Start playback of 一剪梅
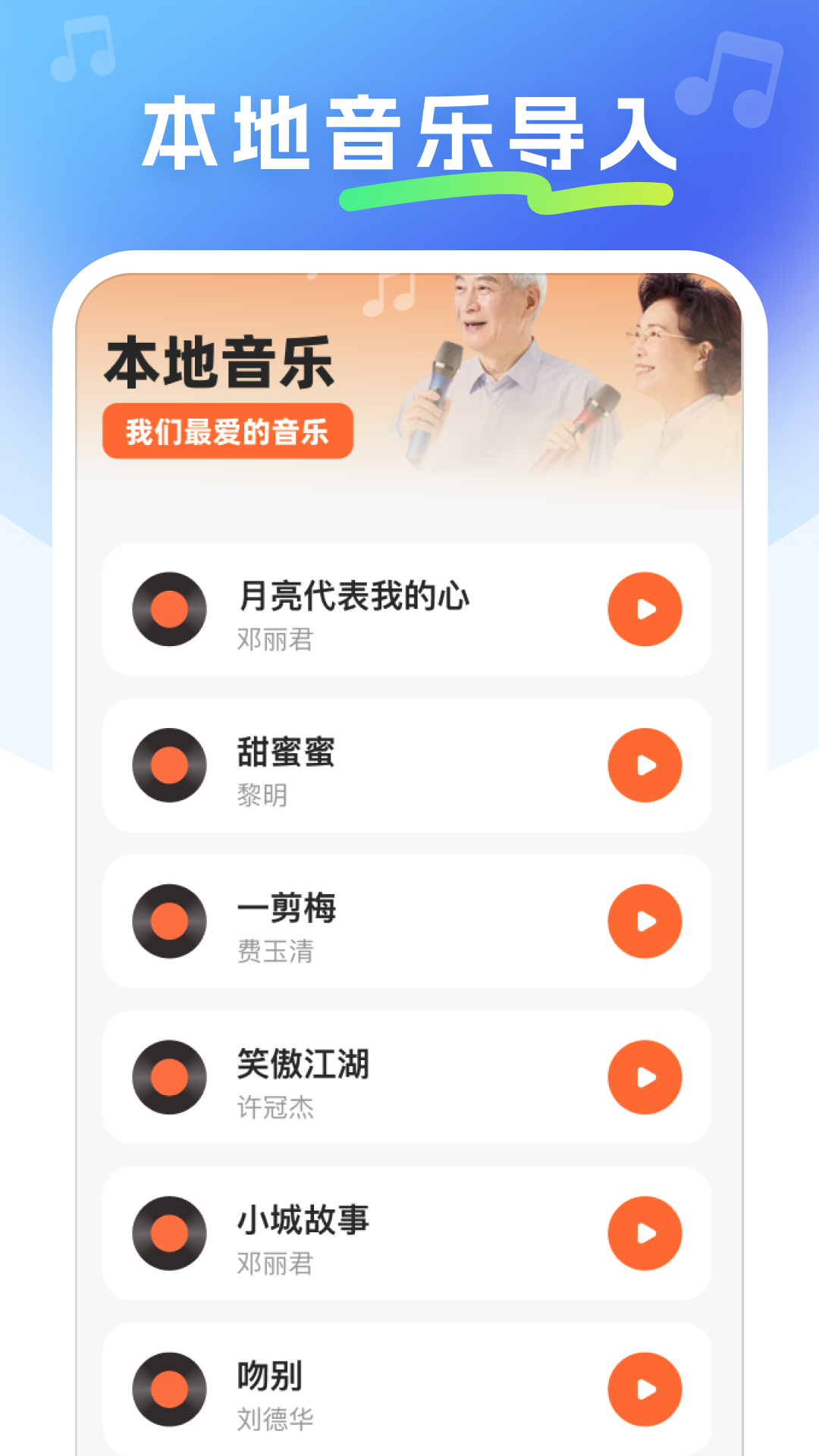The image size is (819, 1456). pyautogui.click(x=645, y=923)
